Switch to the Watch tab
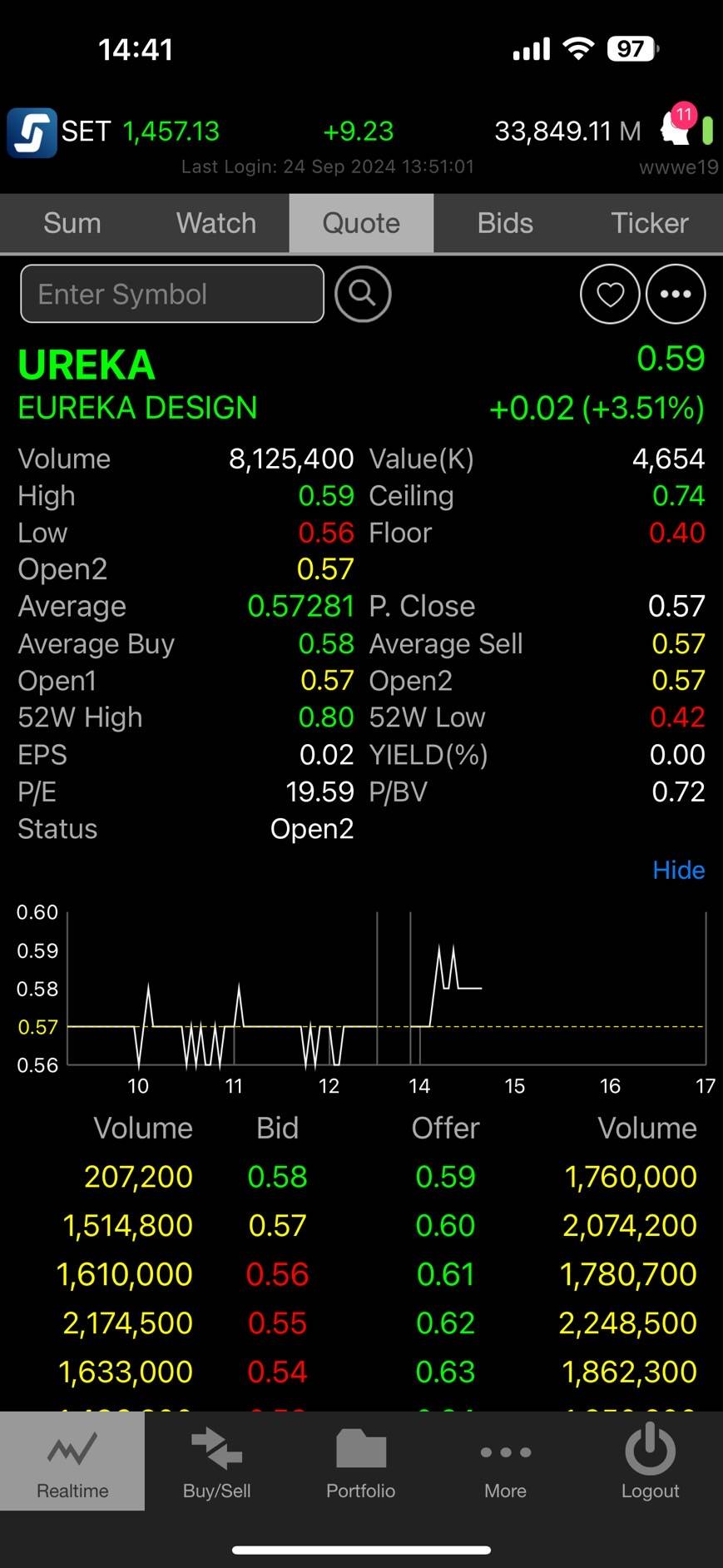723x1568 pixels. click(x=216, y=223)
